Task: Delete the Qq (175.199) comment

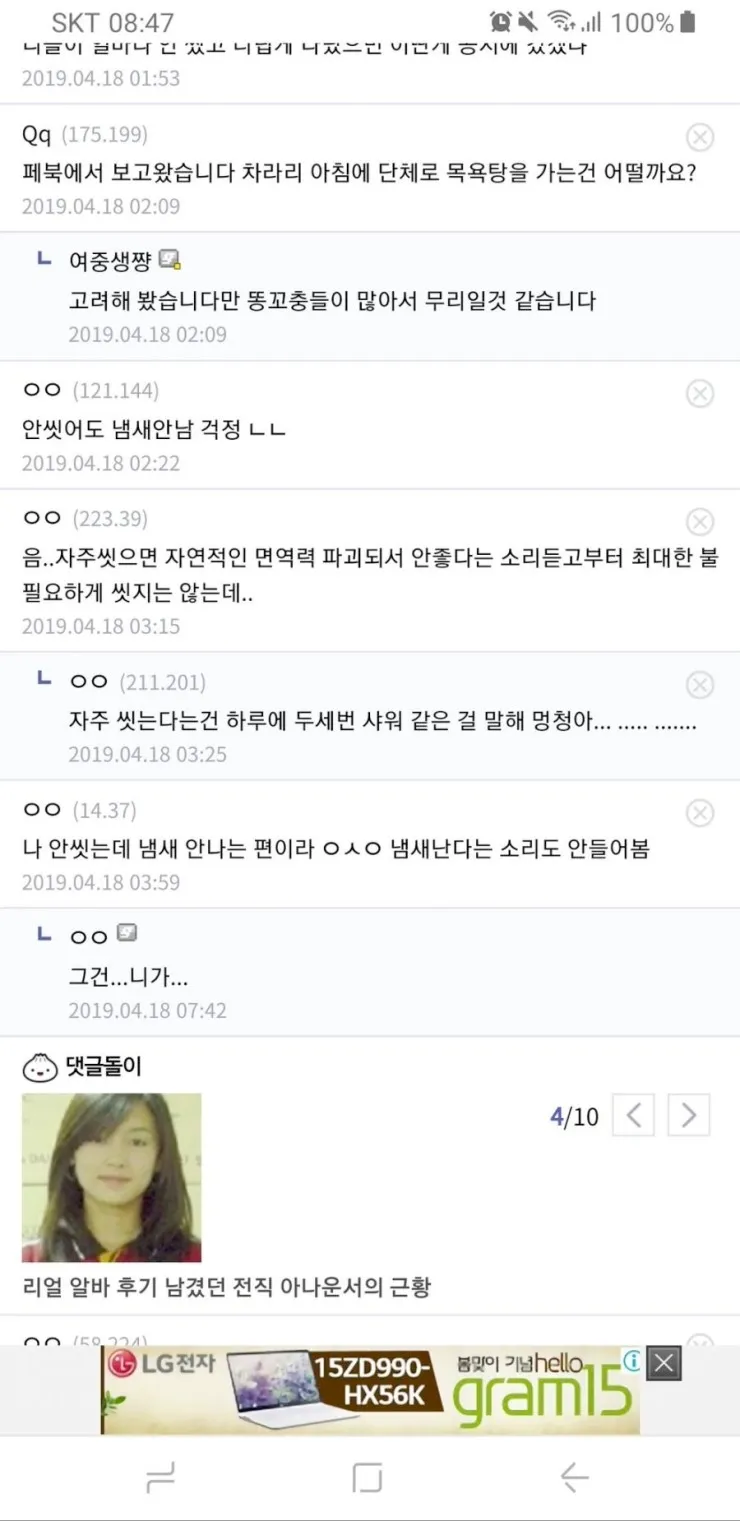Action: 700,137
